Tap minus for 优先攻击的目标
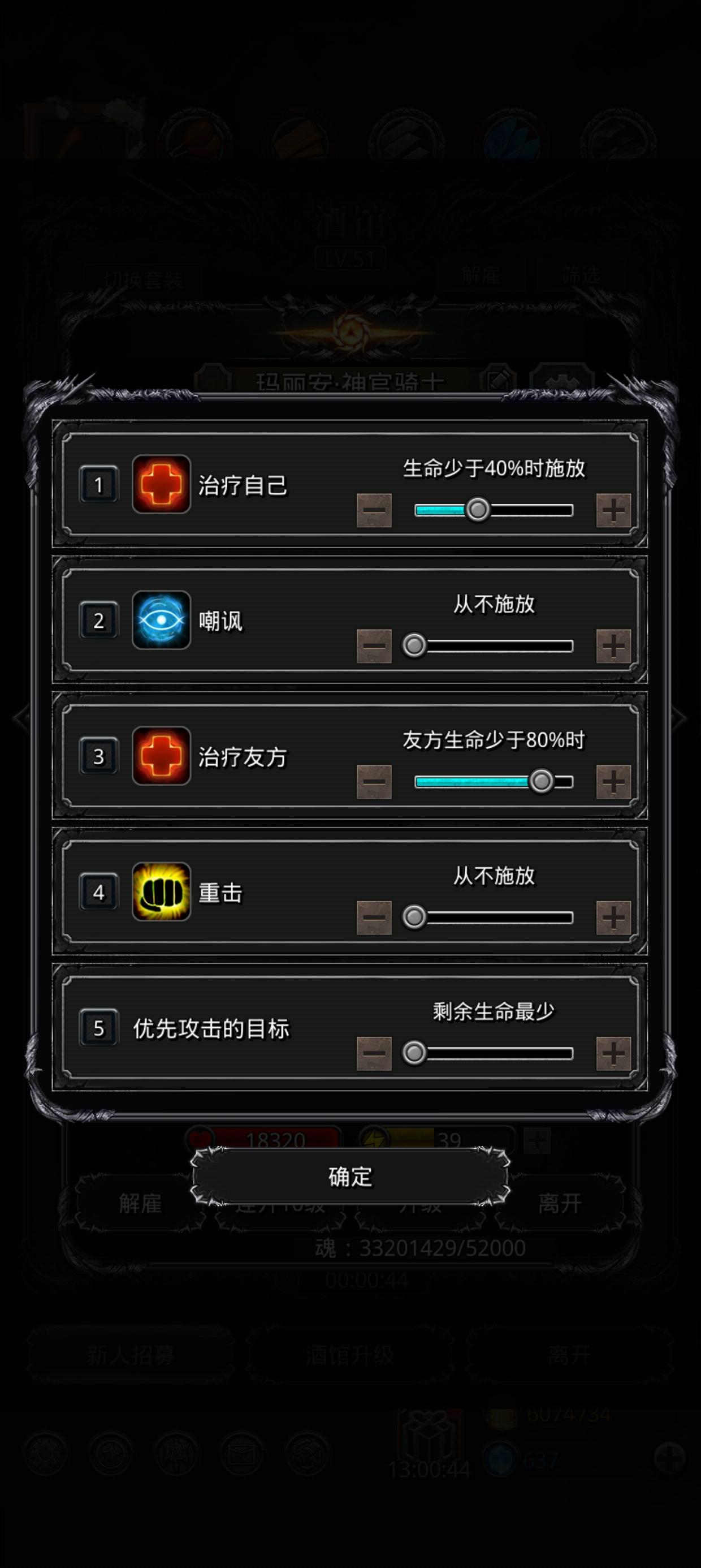Image resolution: width=701 pixels, height=1568 pixels. click(x=374, y=1053)
